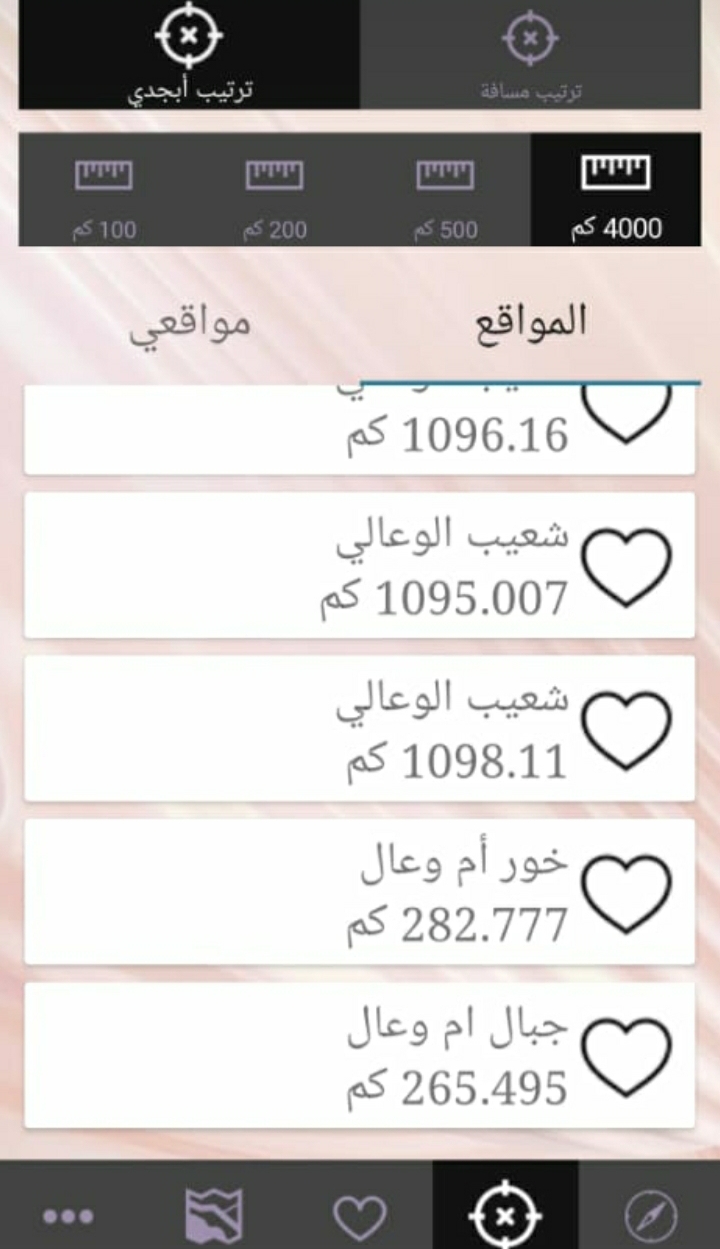Image resolution: width=720 pixels, height=1249 pixels.
Task: Tap the heart on شعيب الوعالي 1098.11 كم
Action: [627, 729]
